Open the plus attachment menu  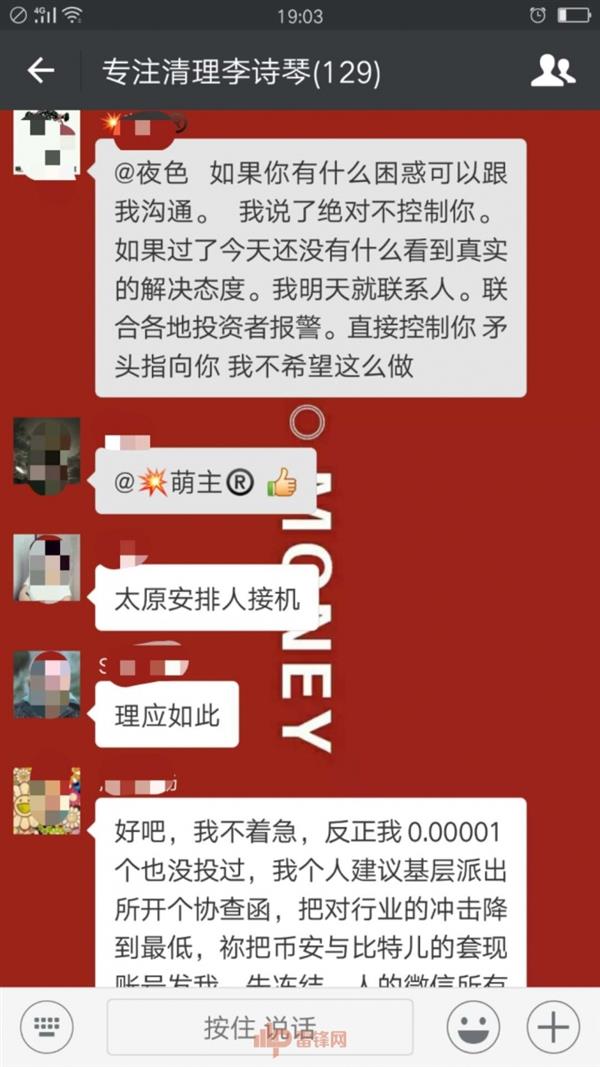(552, 1026)
